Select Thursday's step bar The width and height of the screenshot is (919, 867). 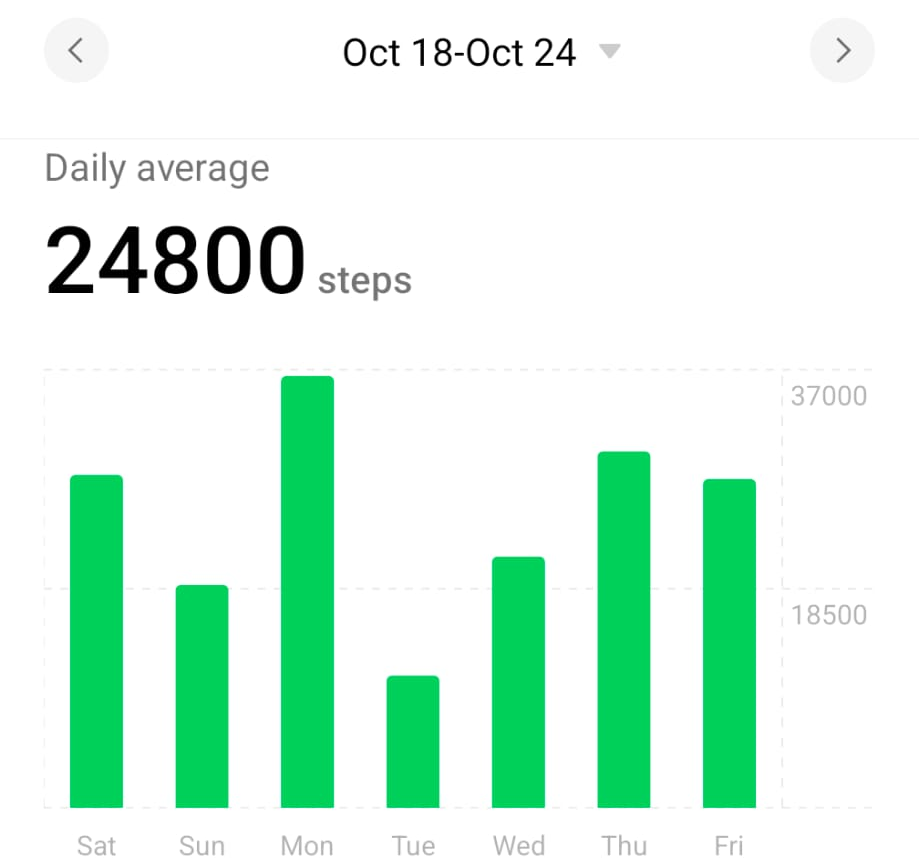click(x=624, y=630)
